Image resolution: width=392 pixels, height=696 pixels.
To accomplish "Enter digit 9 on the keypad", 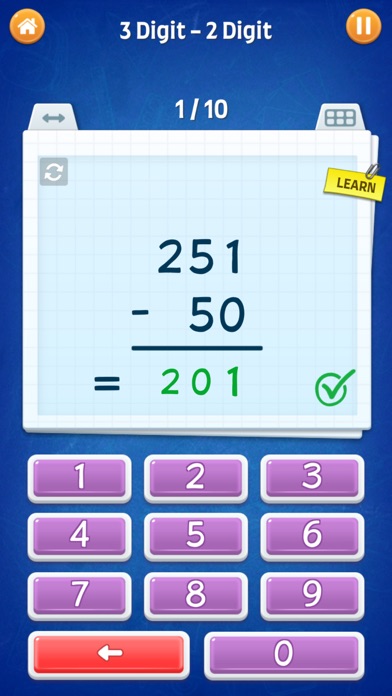I will coord(312,596).
